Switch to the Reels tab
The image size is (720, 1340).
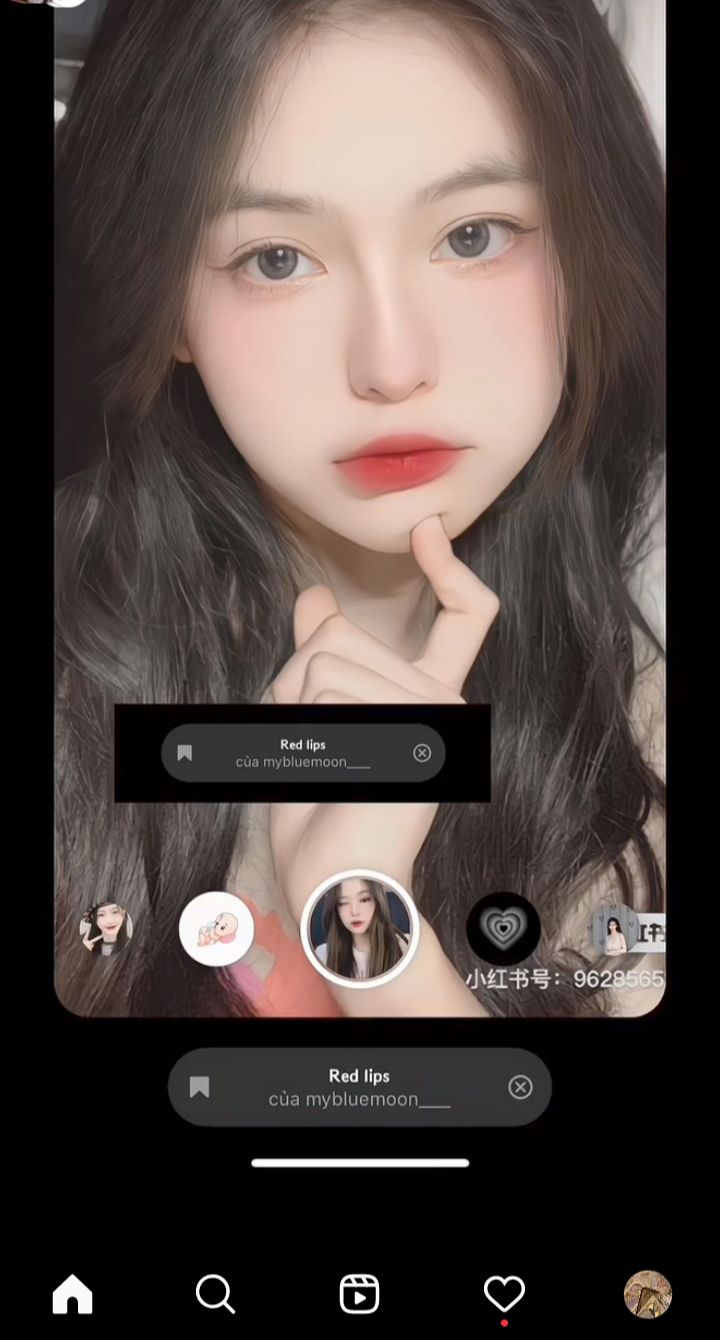359,1294
